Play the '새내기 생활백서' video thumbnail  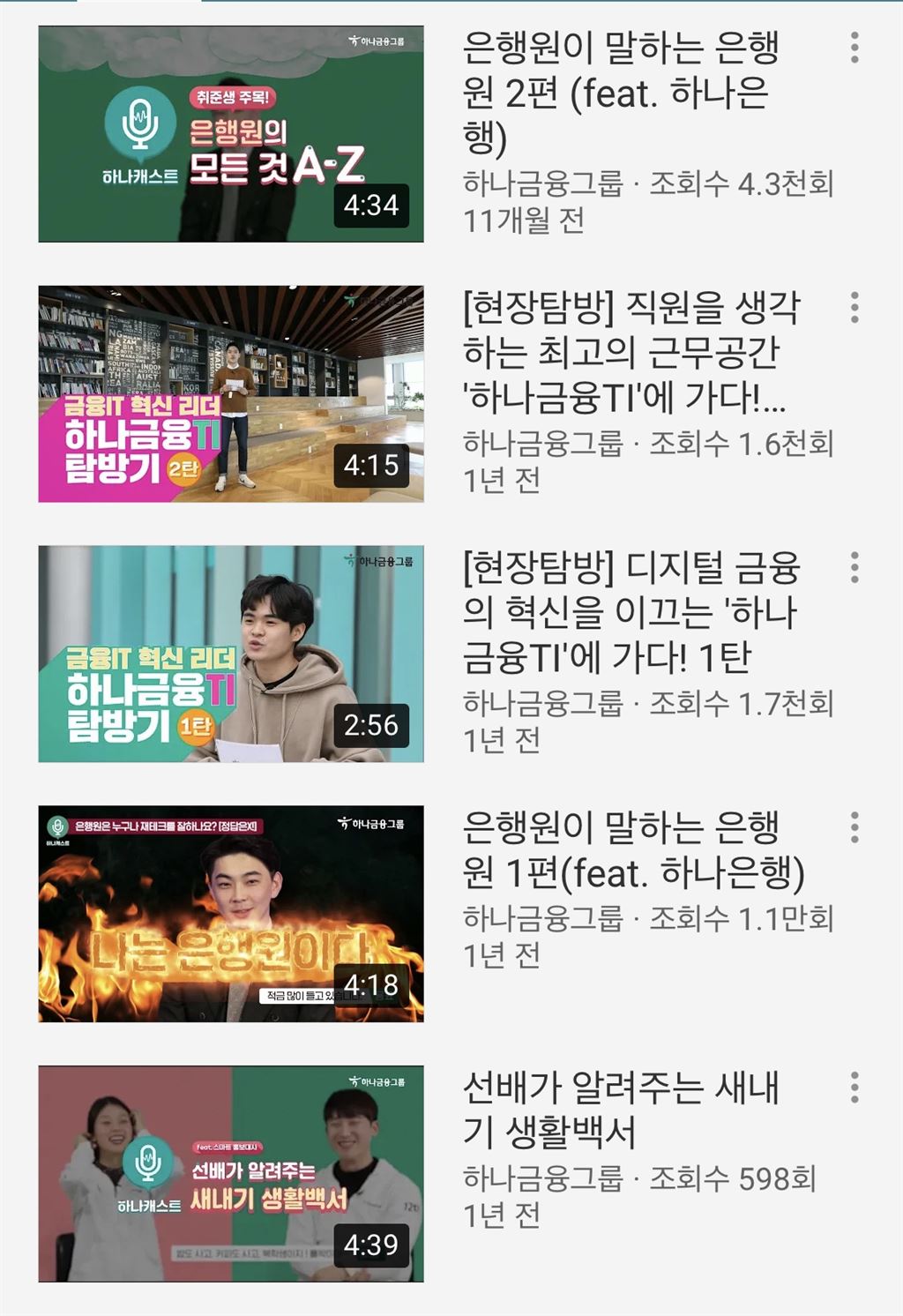[x=231, y=1174]
